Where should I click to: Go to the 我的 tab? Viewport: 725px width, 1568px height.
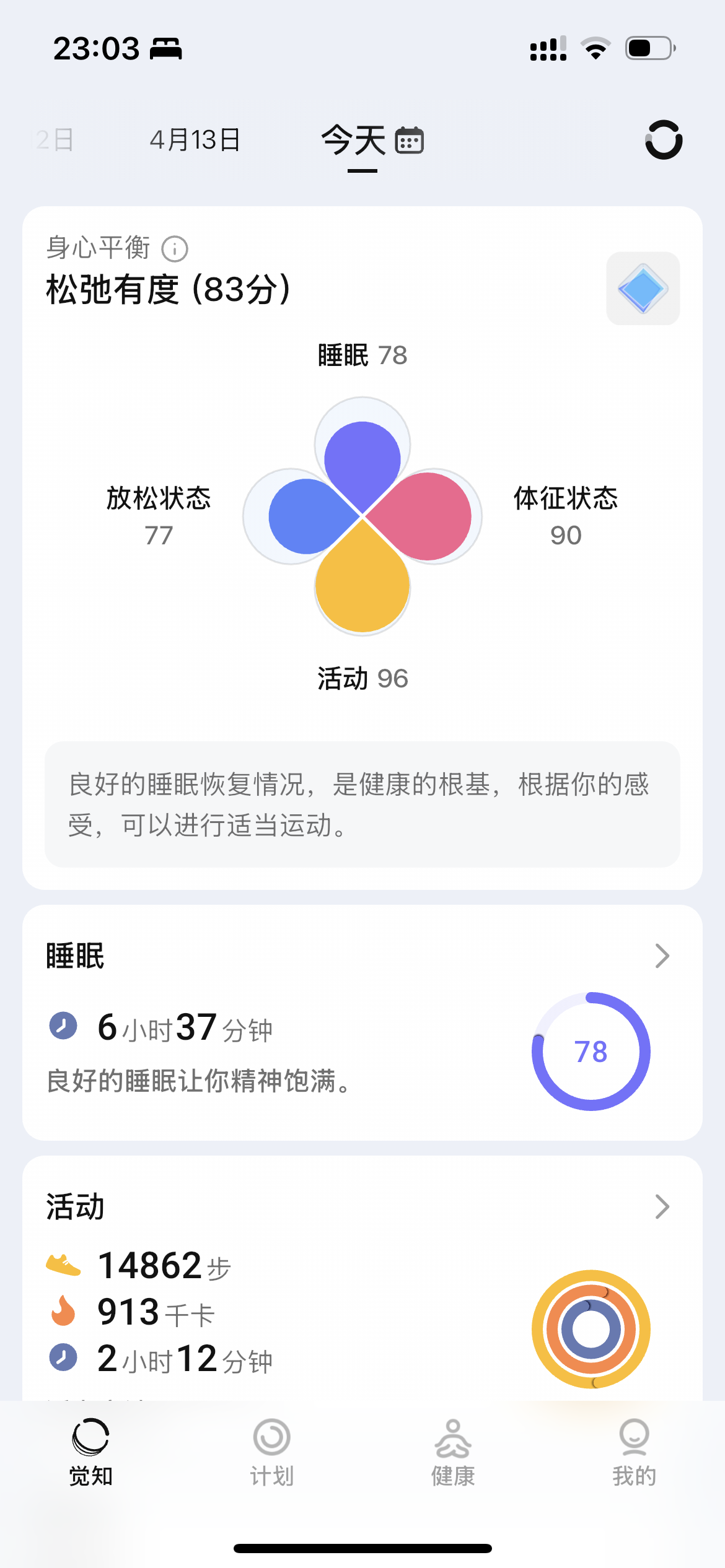click(634, 1452)
